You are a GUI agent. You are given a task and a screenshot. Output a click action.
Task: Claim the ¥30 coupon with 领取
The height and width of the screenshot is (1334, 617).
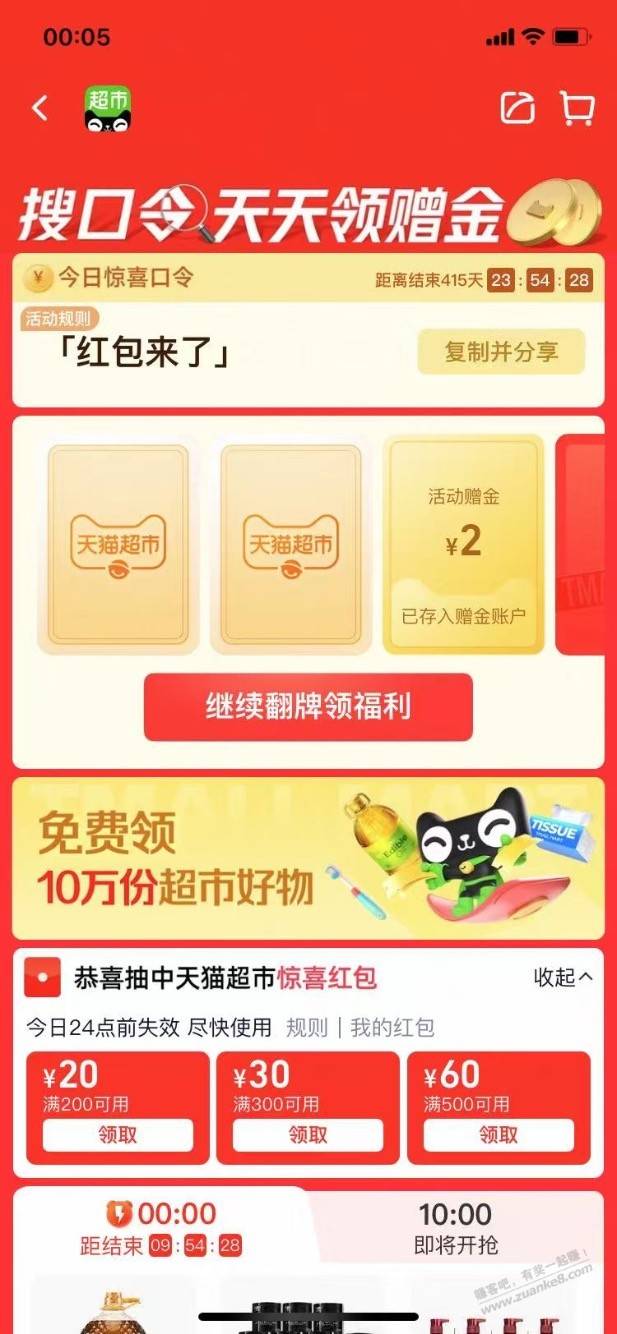click(x=308, y=1135)
